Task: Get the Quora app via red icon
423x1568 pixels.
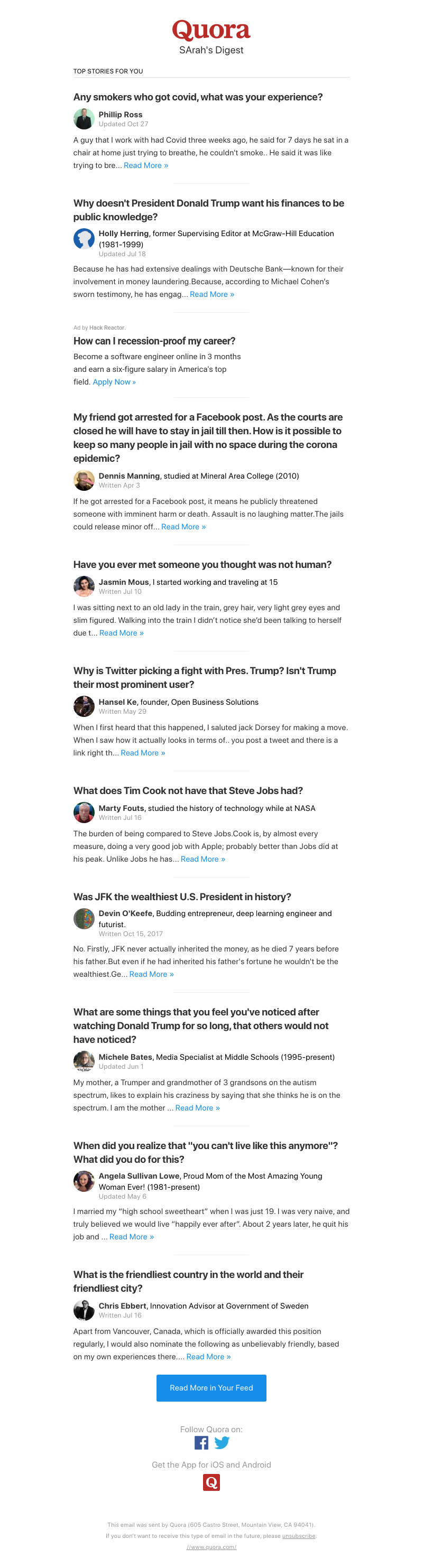Action: [211, 1482]
